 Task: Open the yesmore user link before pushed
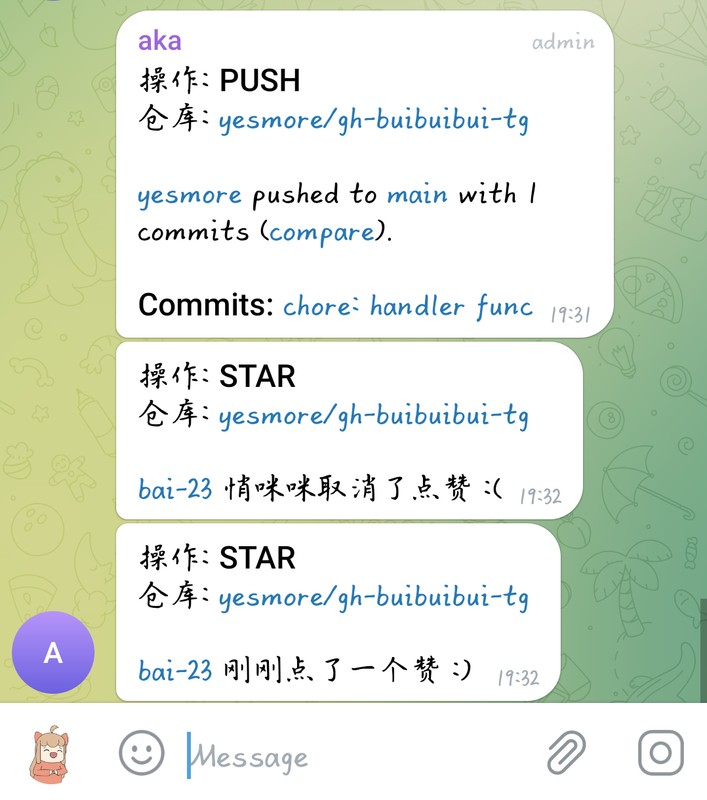tap(189, 195)
